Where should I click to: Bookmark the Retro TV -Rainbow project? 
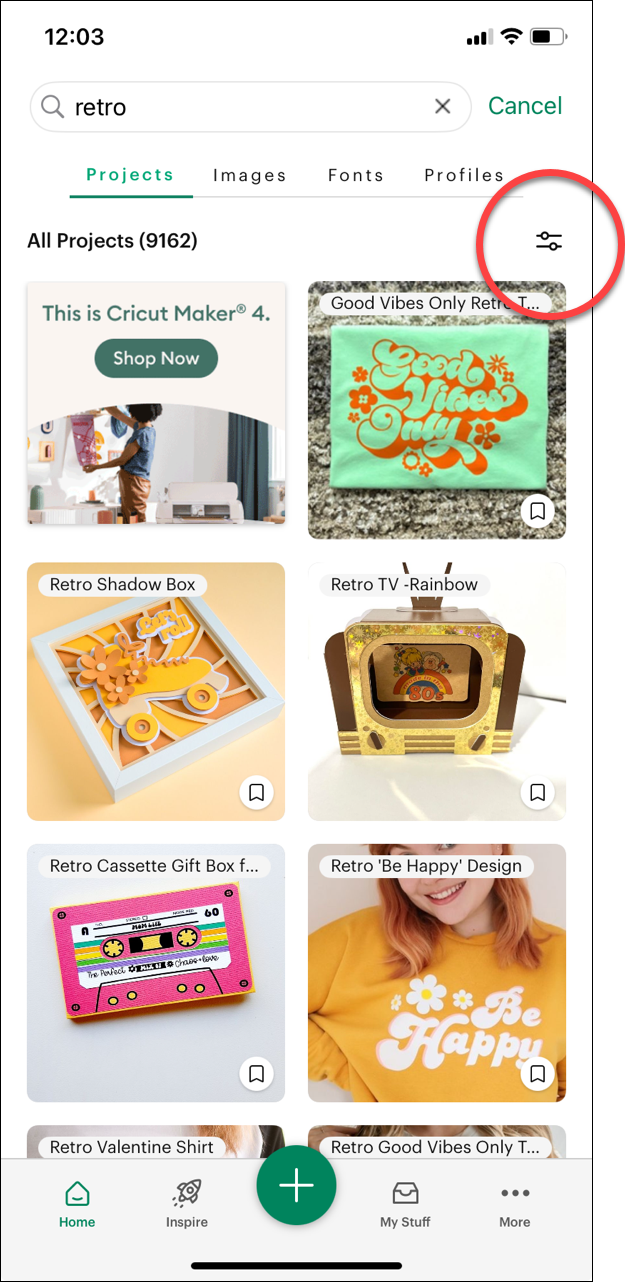pos(538,793)
